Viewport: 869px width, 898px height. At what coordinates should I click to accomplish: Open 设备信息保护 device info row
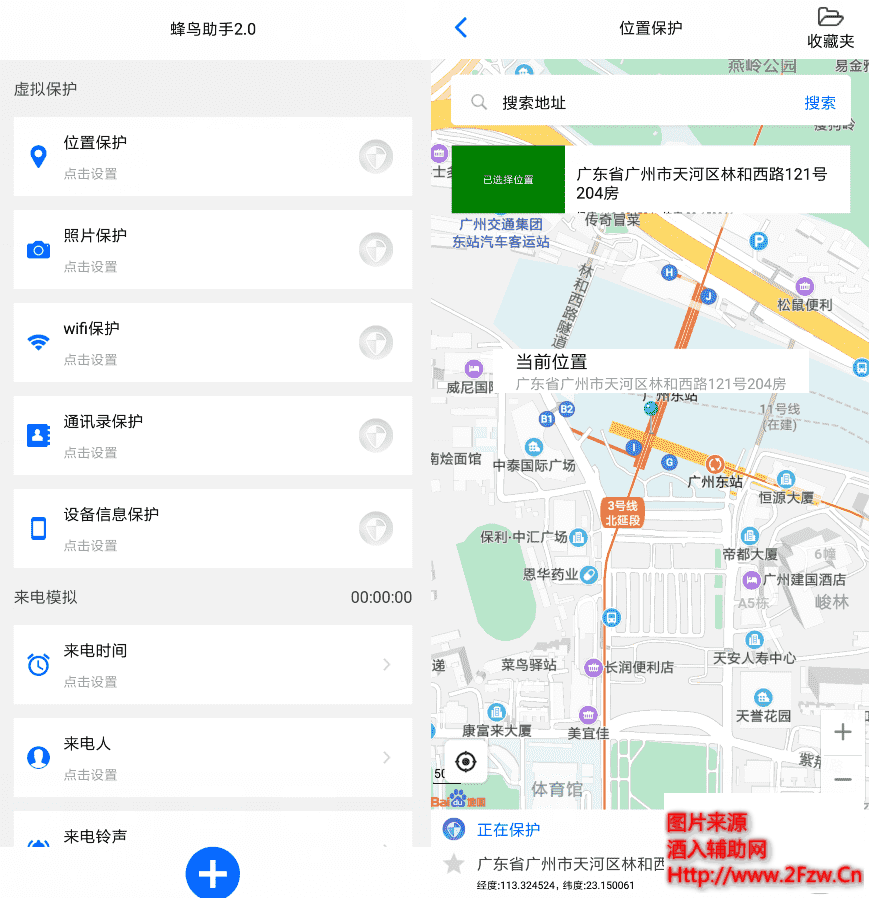click(212, 529)
